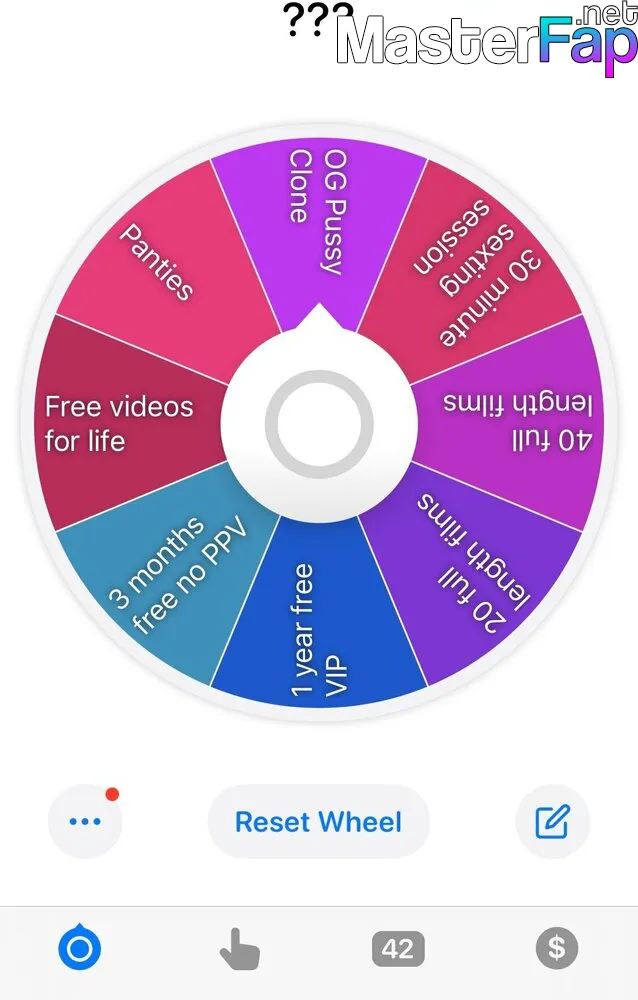Tap the Reset Wheel button
638x1000 pixels.
318,822
